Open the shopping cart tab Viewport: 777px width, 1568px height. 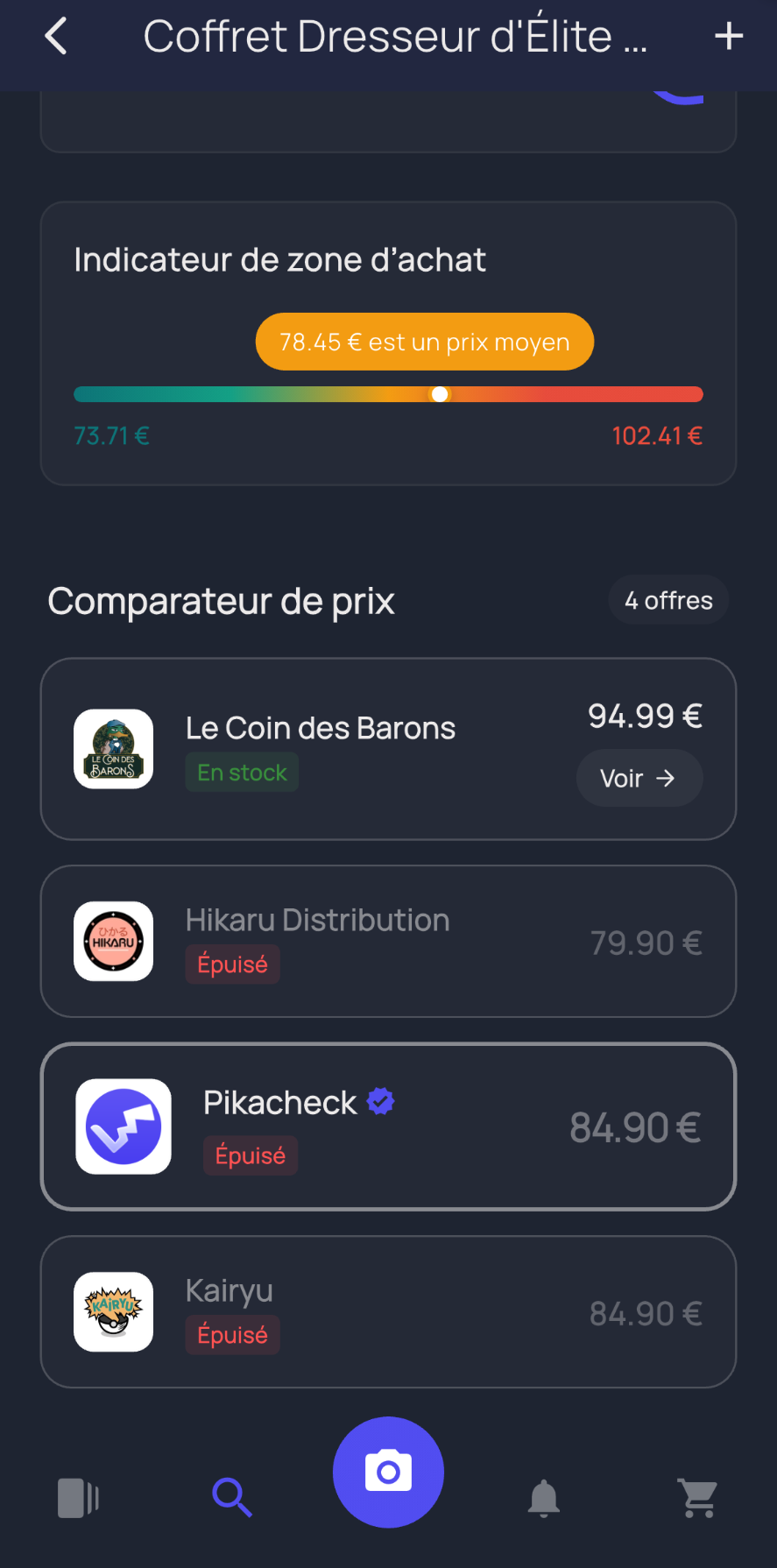pos(699,1498)
